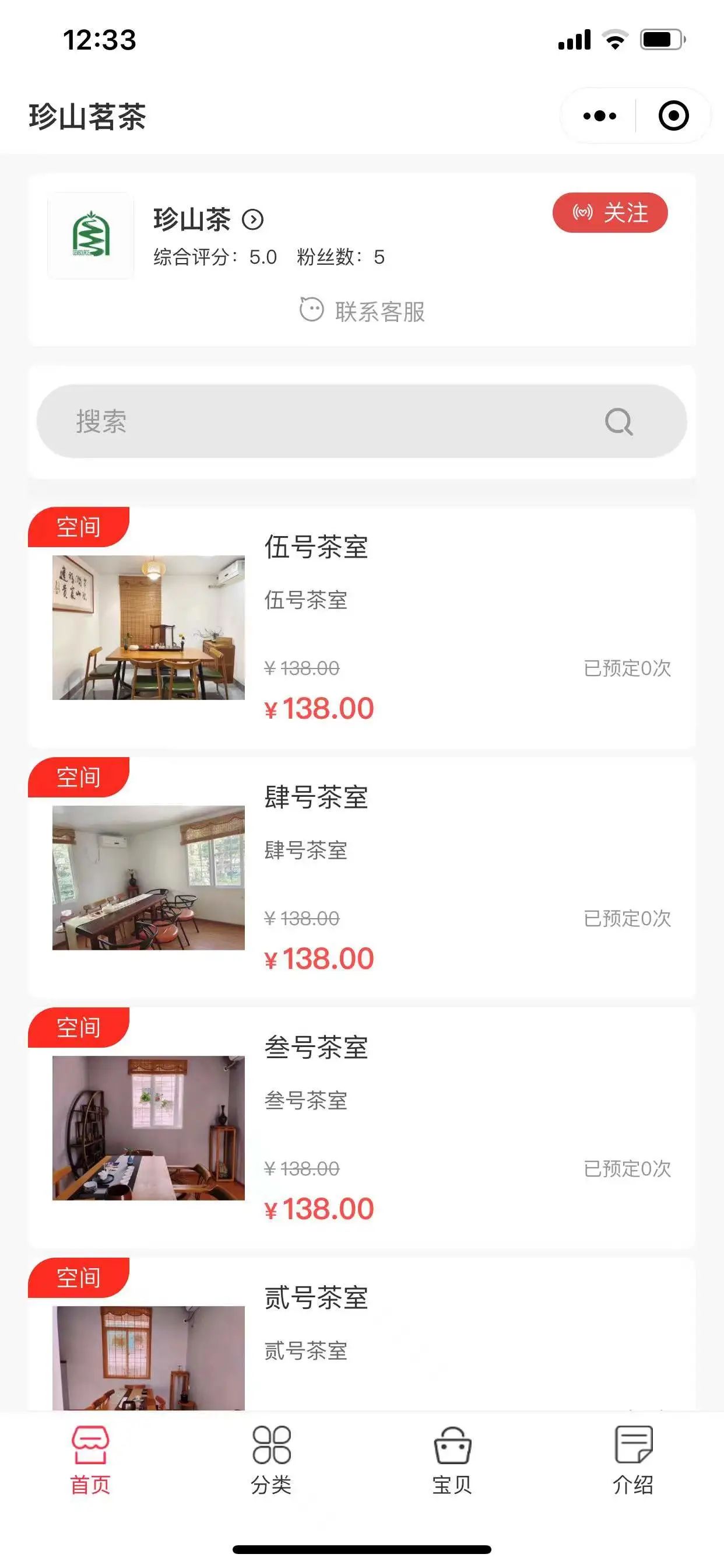View the 叁号茶室 listing

[361, 1128]
